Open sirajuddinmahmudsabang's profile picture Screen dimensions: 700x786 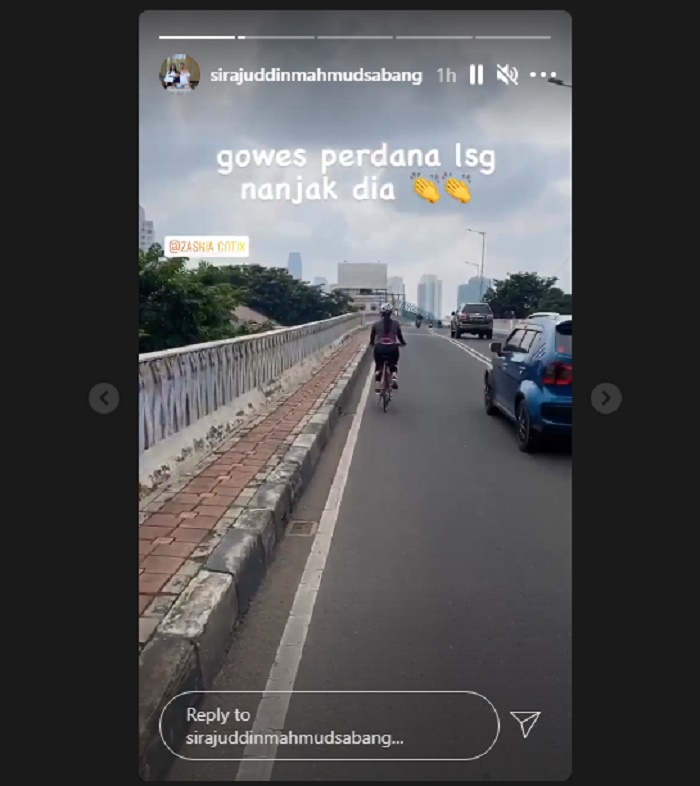point(179,74)
